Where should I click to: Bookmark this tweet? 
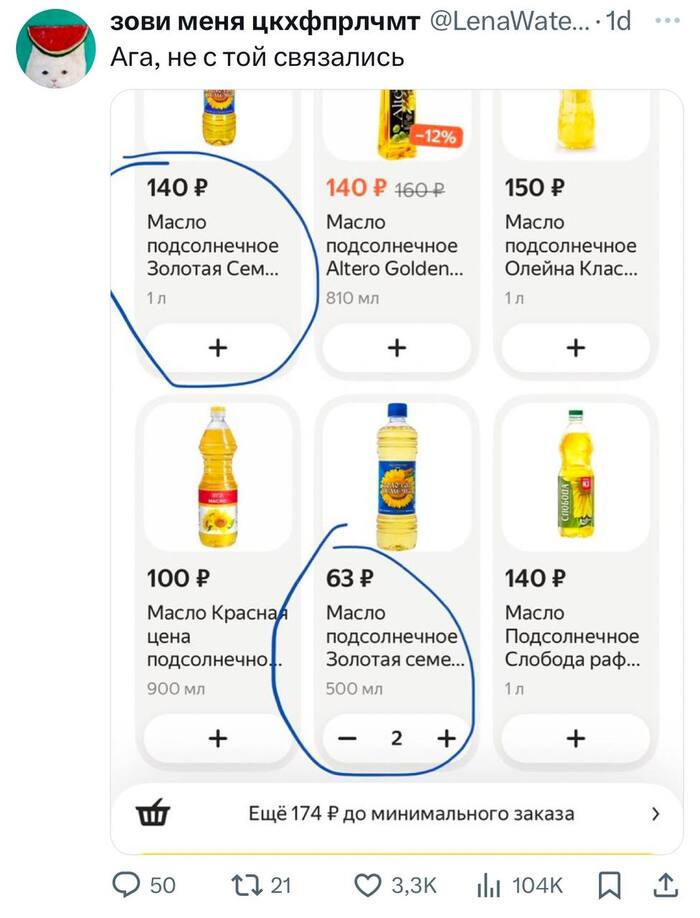[x=608, y=884]
